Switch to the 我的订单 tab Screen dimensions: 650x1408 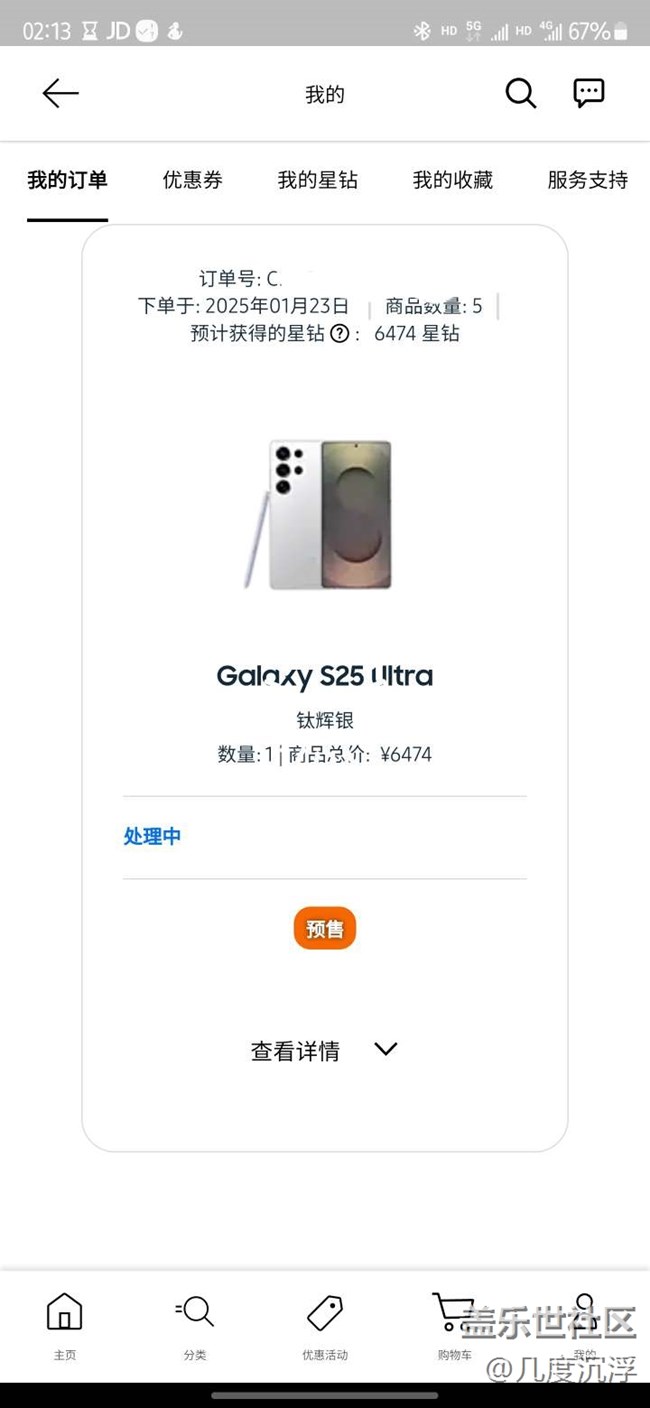67,180
